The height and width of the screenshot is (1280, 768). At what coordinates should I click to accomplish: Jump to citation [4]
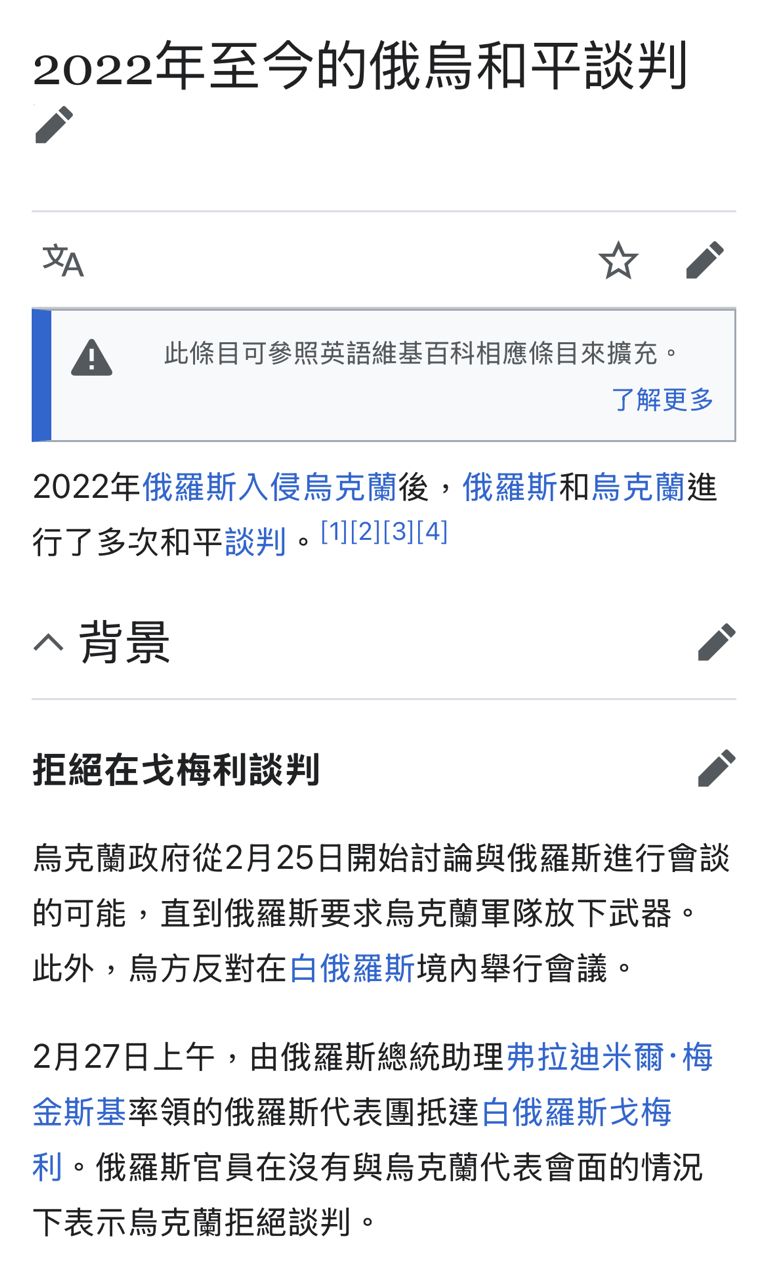click(431, 532)
